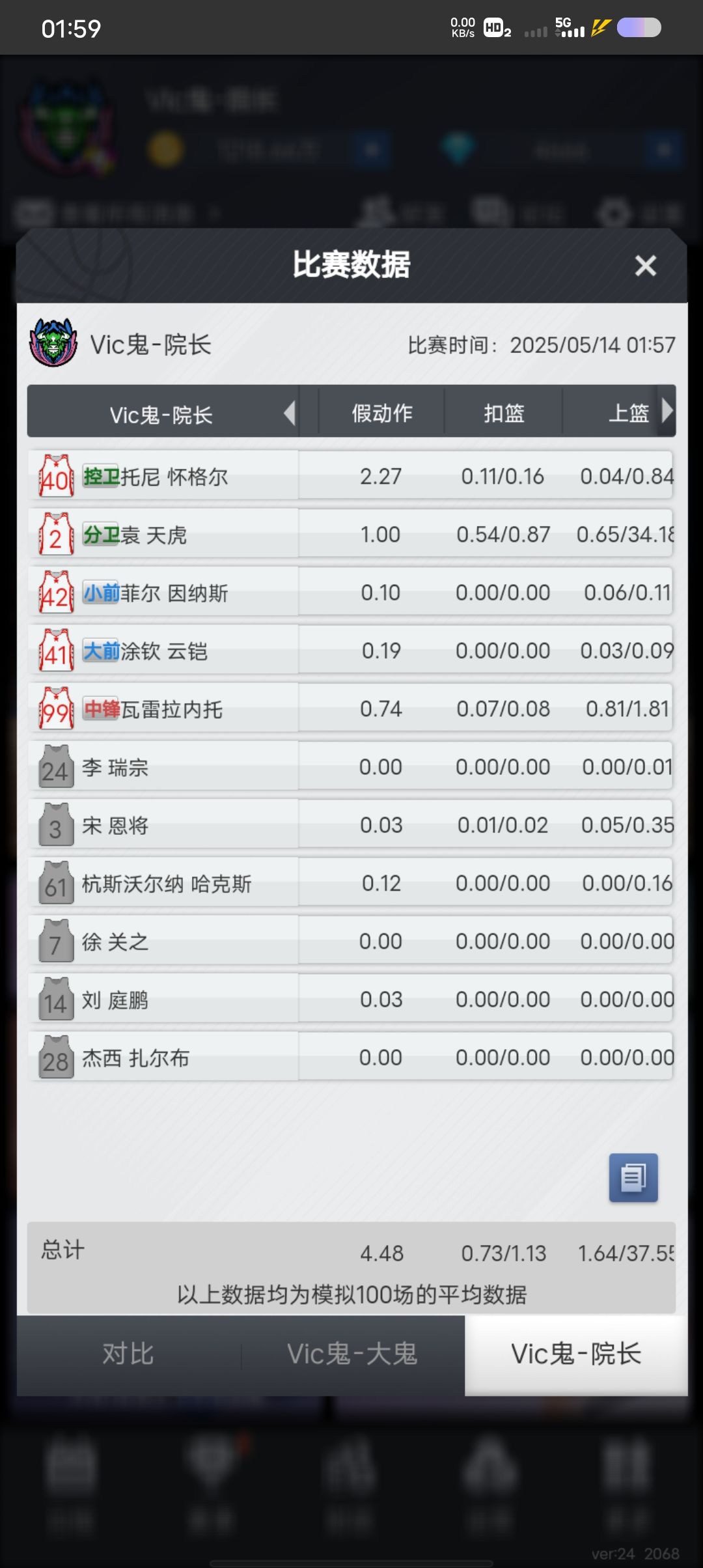Image resolution: width=703 pixels, height=1568 pixels.
Task: Open player row 袁 天虎
Action: (350, 534)
